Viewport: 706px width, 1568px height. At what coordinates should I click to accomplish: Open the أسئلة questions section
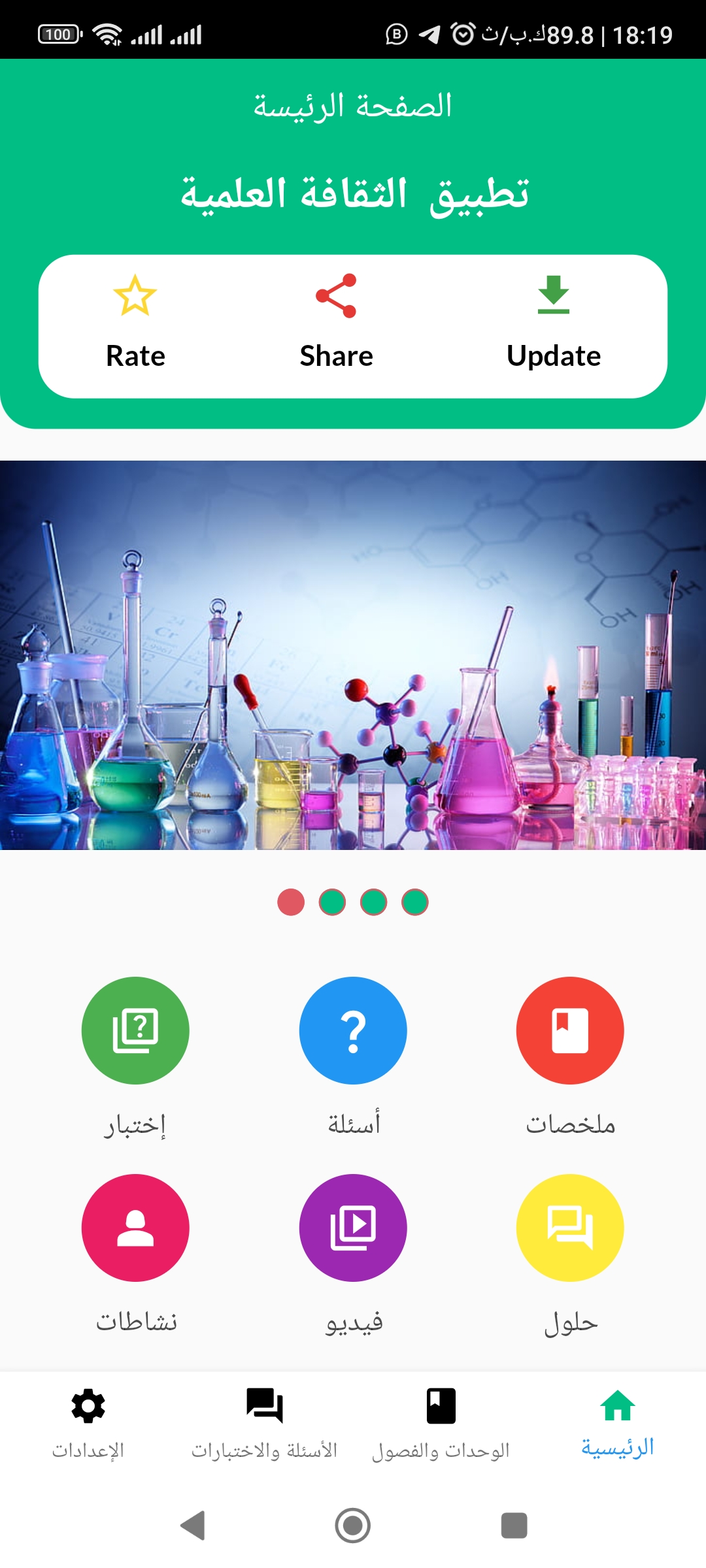point(353,1030)
